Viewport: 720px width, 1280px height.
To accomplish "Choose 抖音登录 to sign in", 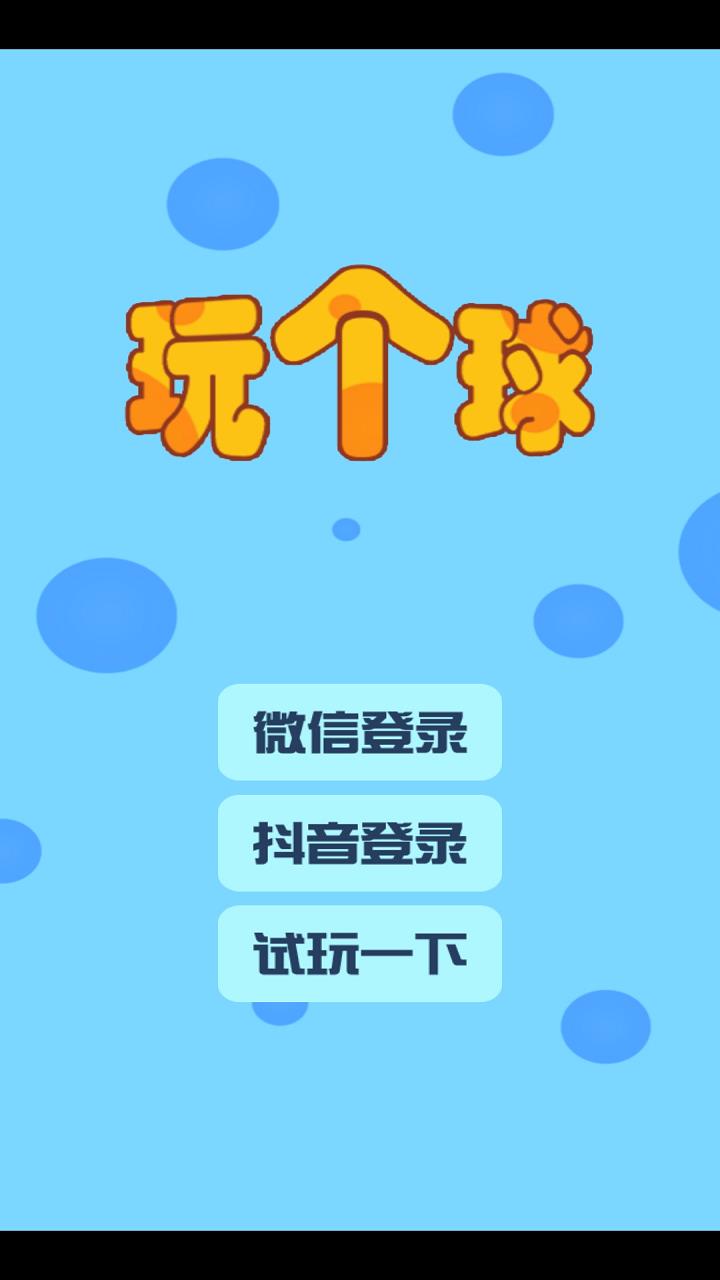I will coord(360,843).
